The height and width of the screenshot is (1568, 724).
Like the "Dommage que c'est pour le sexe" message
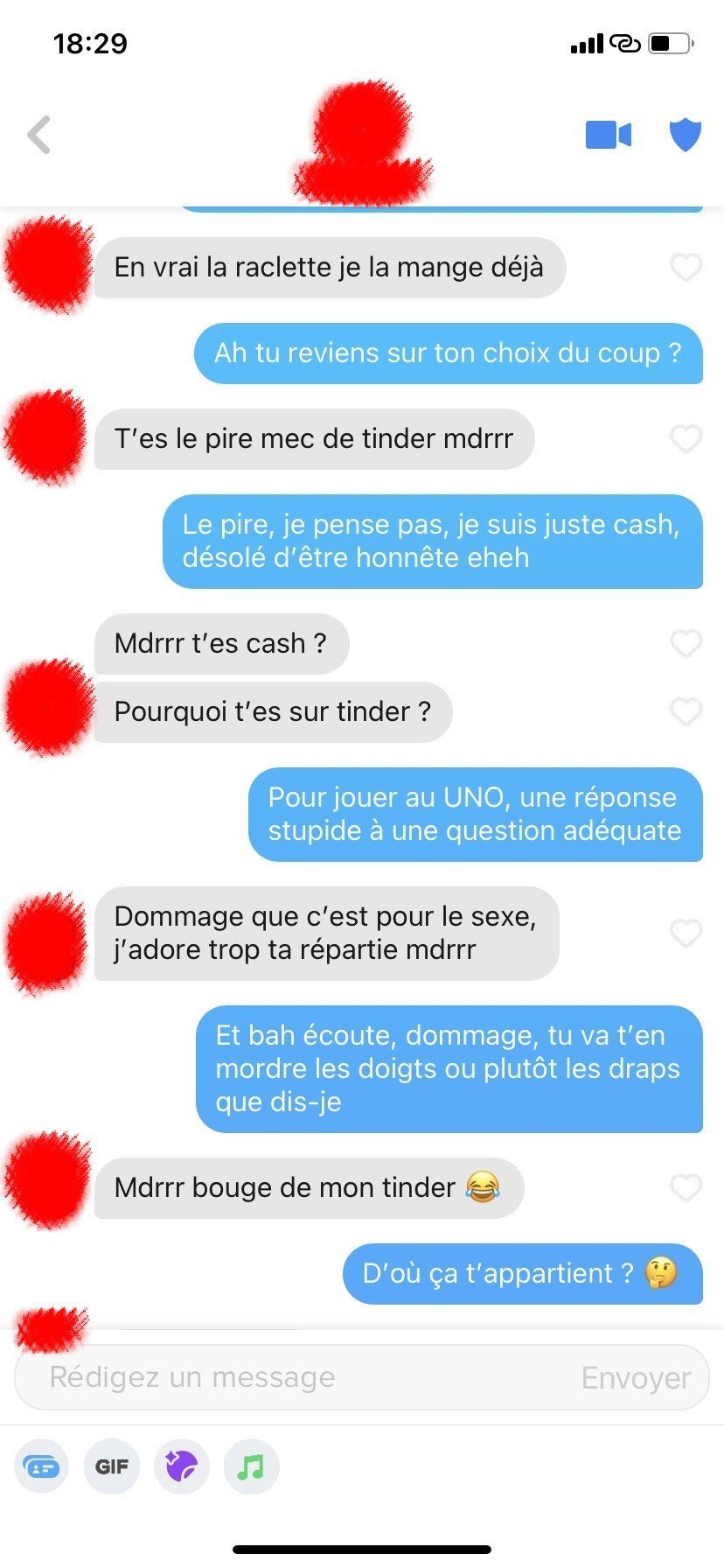(x=686, y=933)
